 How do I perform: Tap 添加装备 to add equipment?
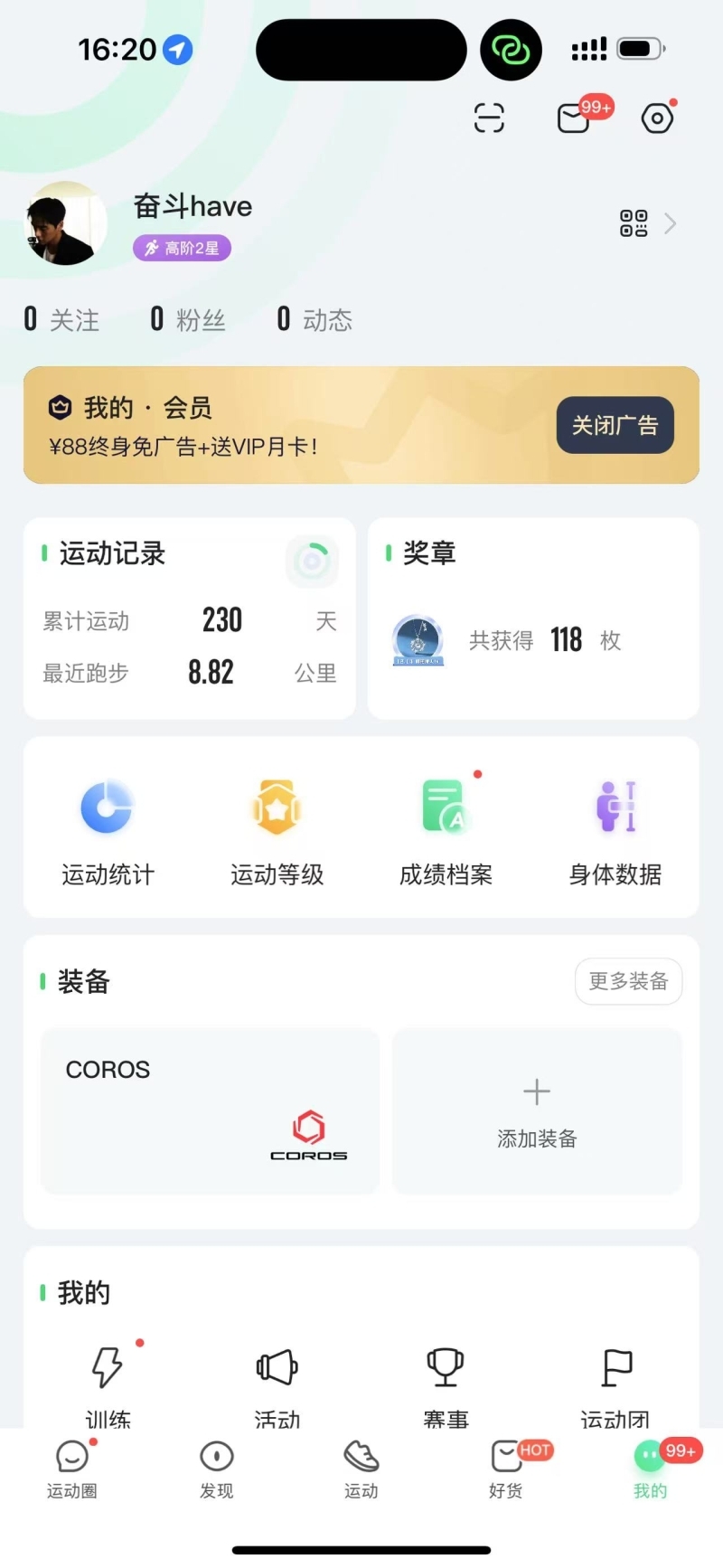[537, 1111]
